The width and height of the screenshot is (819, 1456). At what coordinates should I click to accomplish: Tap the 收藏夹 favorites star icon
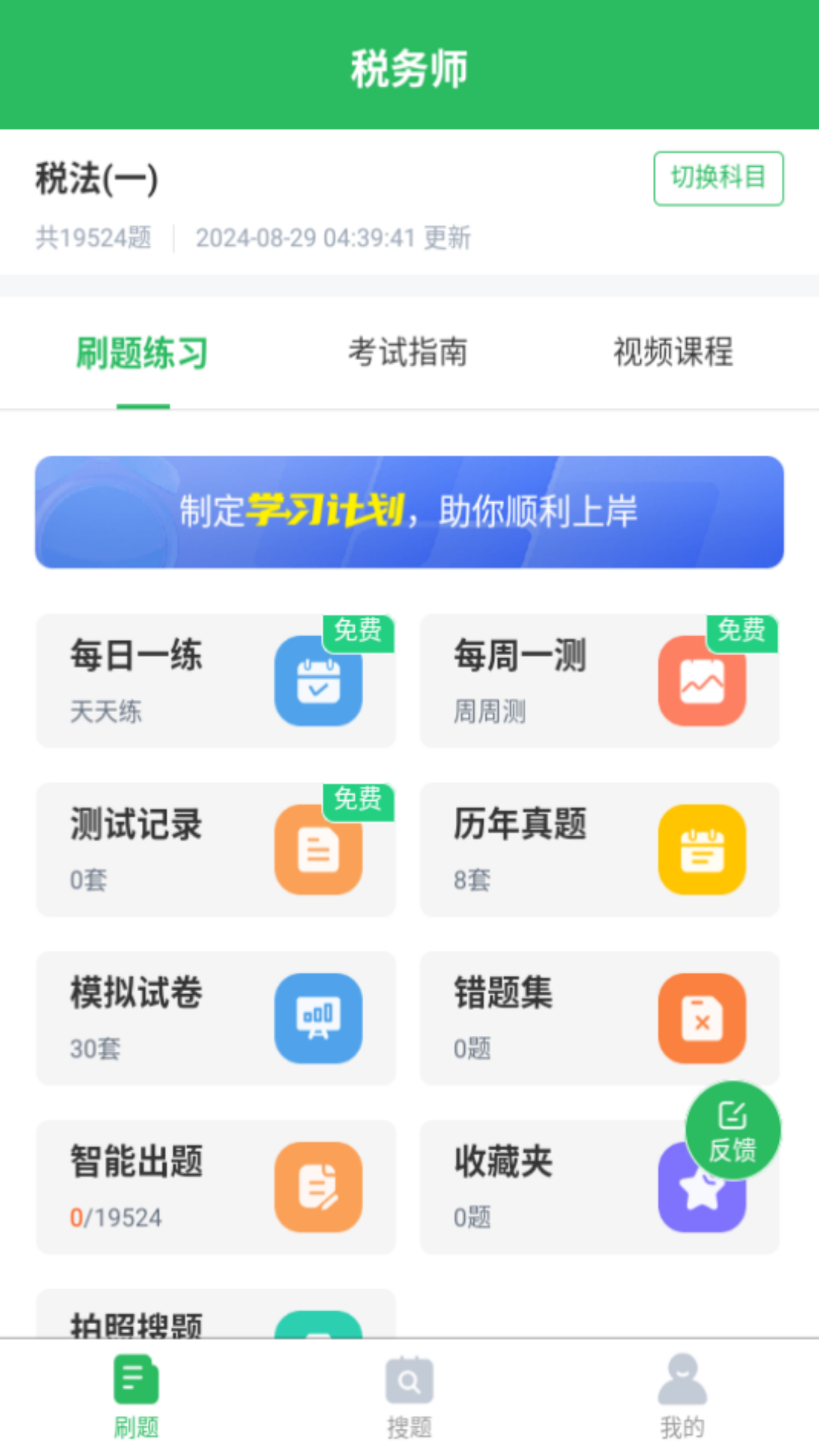pyautogui.click(x=702, y=1187)
